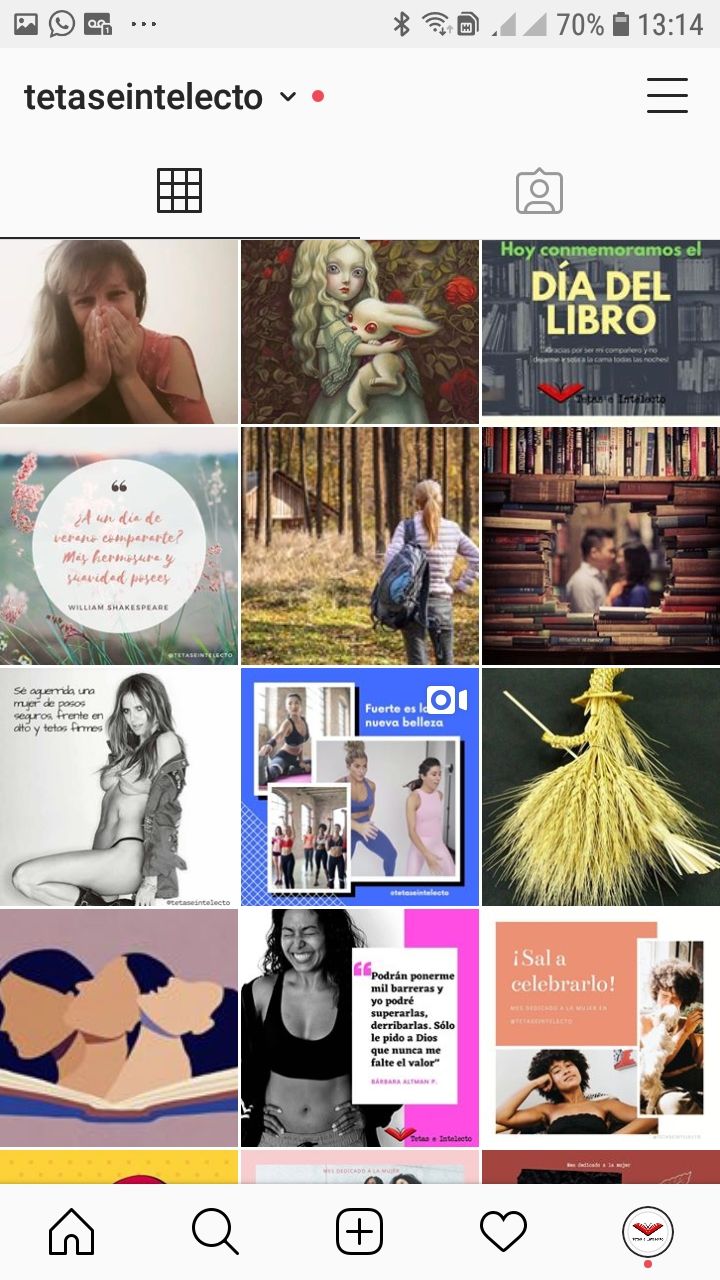Create a new post
720x1280 pixels.
click(359, 1232)
